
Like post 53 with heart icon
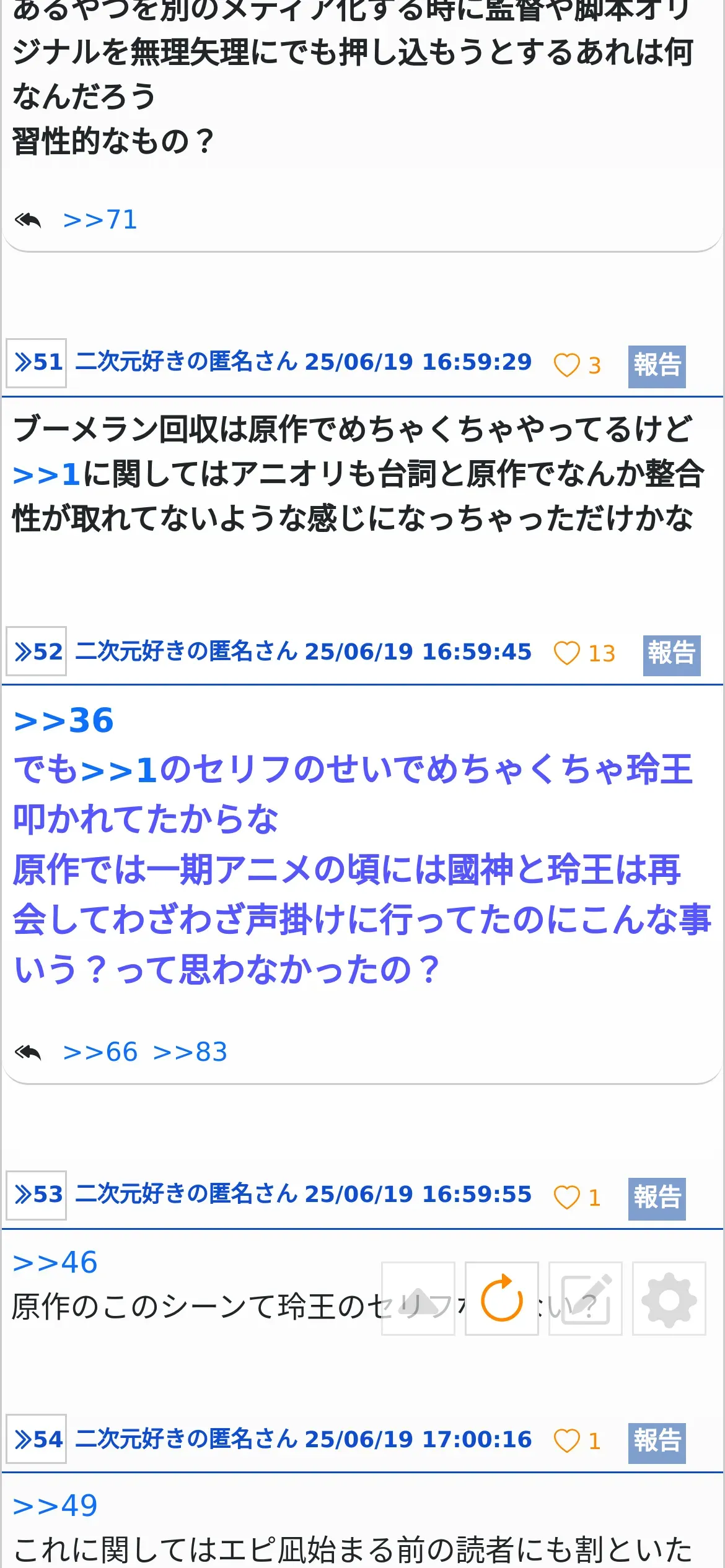coord(566,1197)
